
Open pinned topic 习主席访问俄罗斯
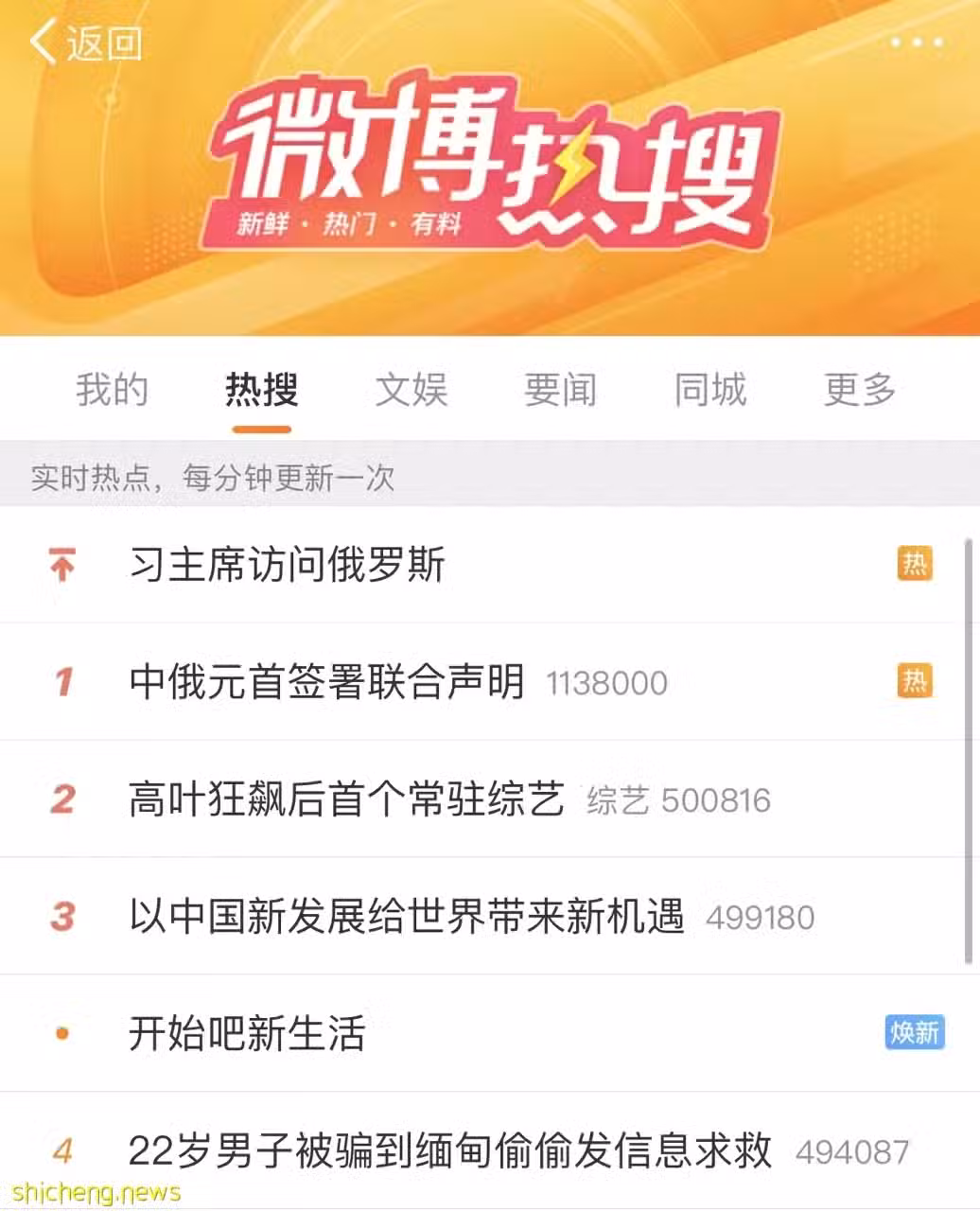click(x=288, y=565)
